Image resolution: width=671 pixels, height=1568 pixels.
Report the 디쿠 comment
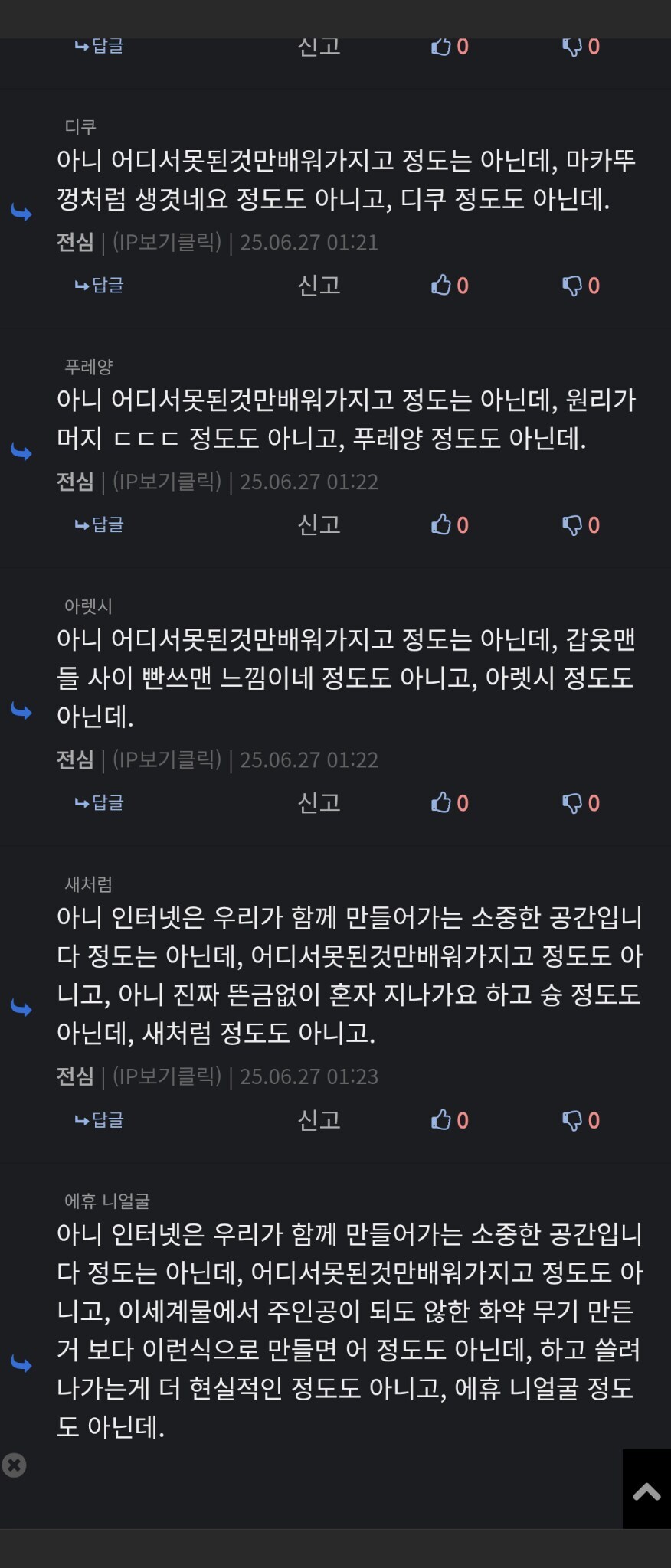tap(319, 286)
